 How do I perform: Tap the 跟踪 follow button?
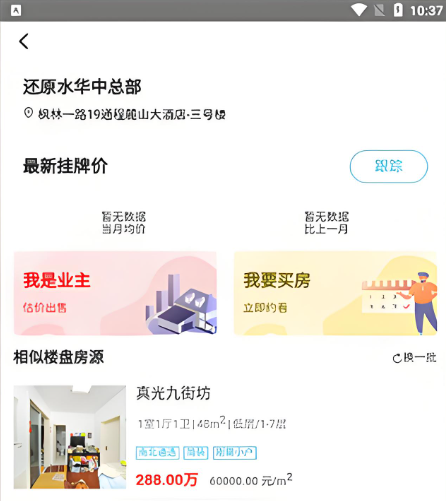389,166
